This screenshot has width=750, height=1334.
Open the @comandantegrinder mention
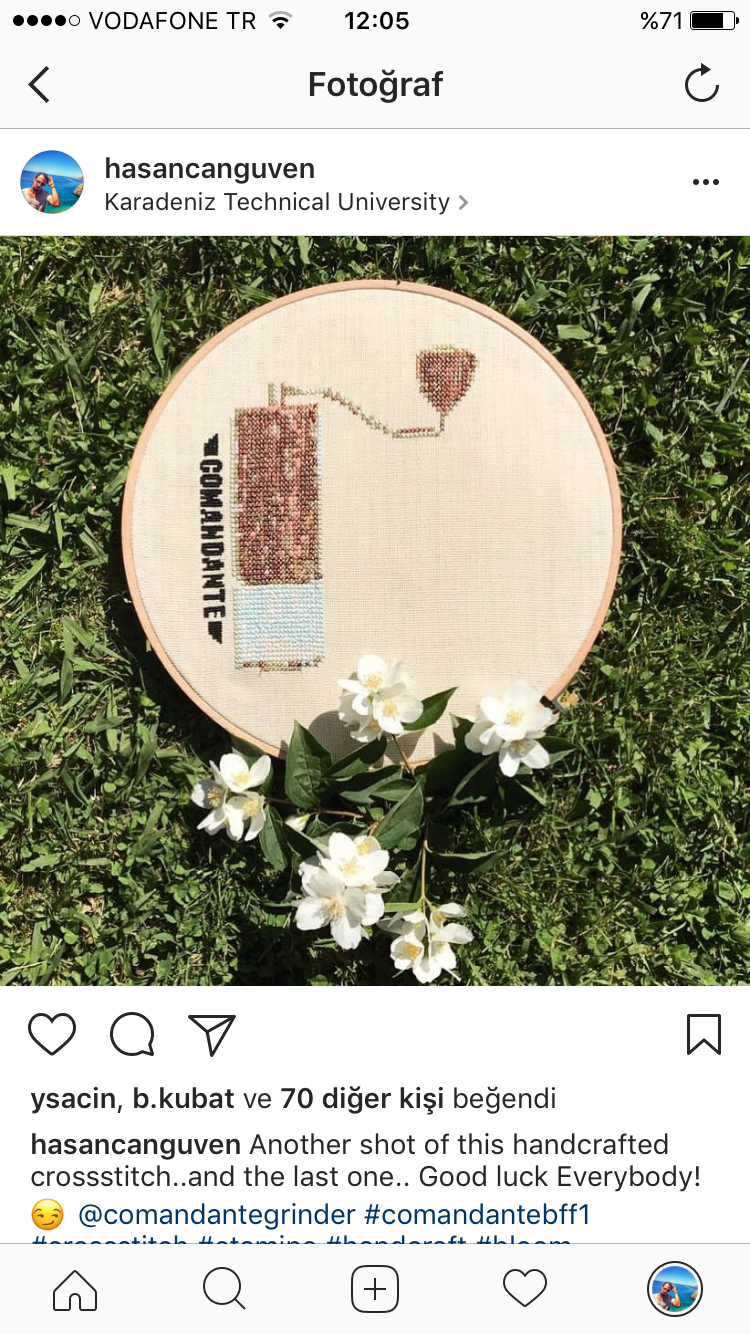216,1215
